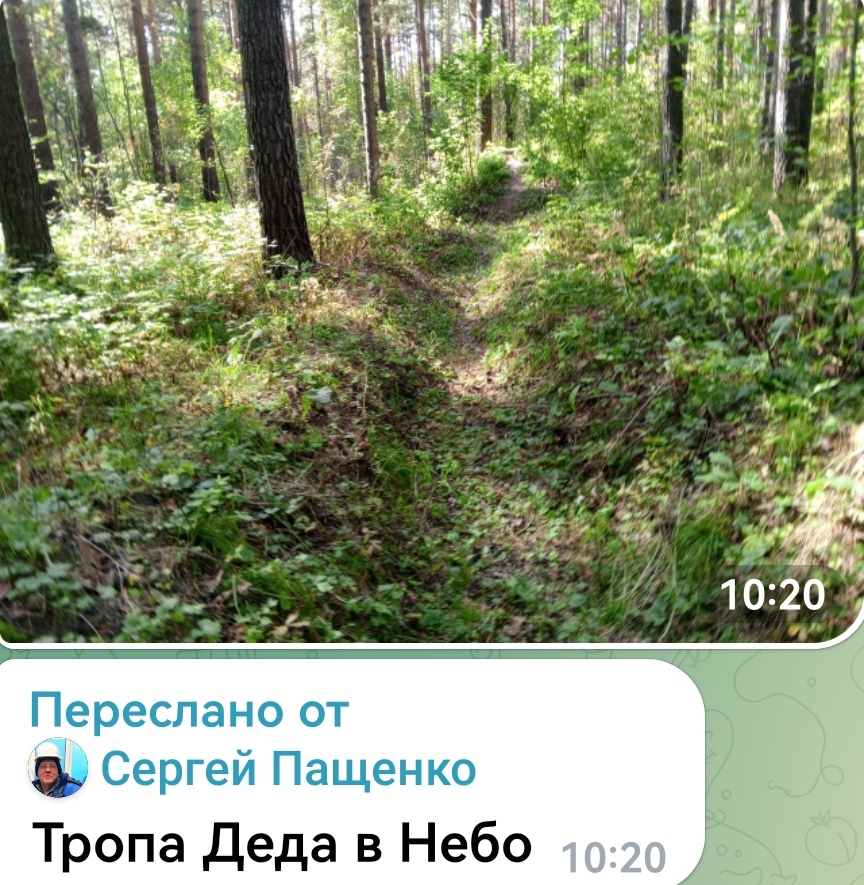
Task: Open Сергей Пащенко's profile
Action: (x=288, y=769)
